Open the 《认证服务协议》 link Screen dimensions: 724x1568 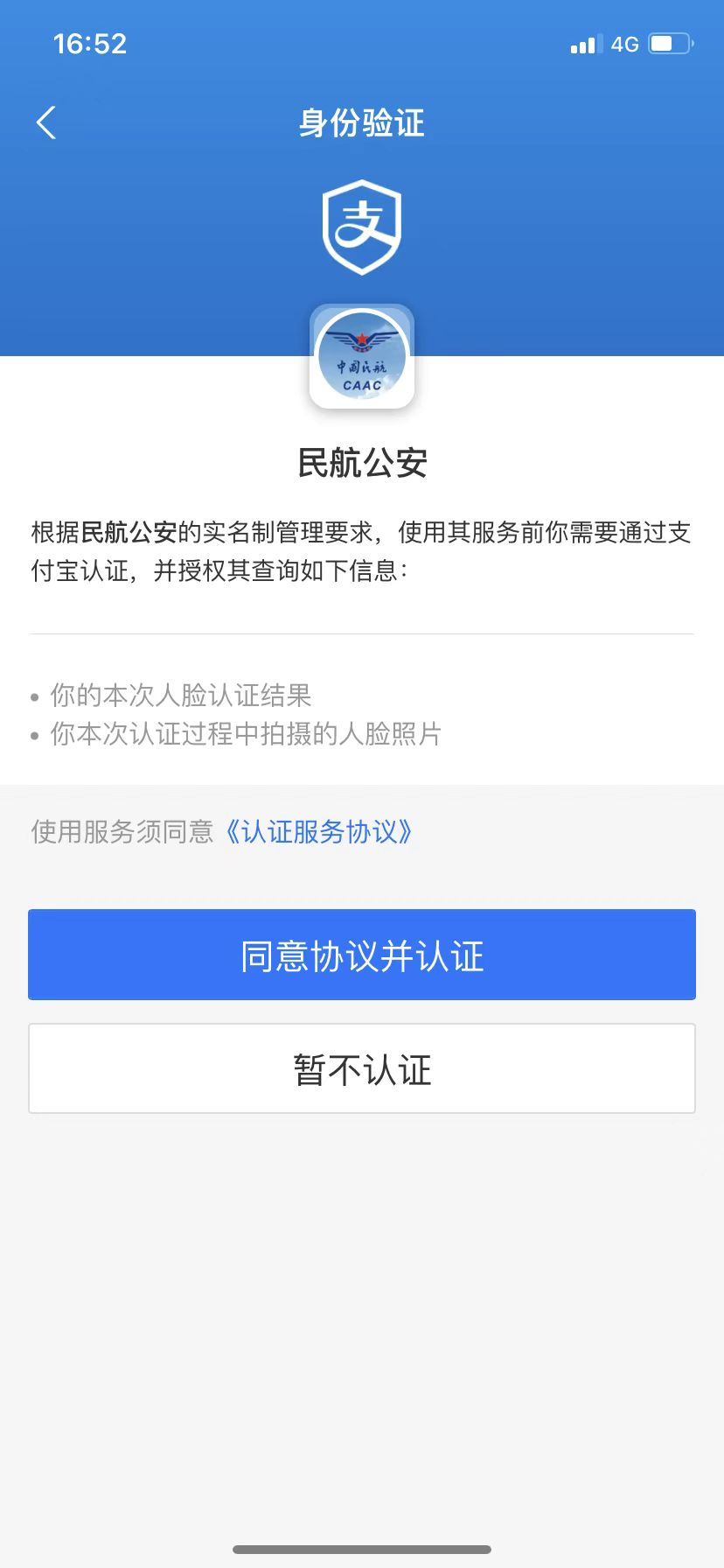click(318, 831)
